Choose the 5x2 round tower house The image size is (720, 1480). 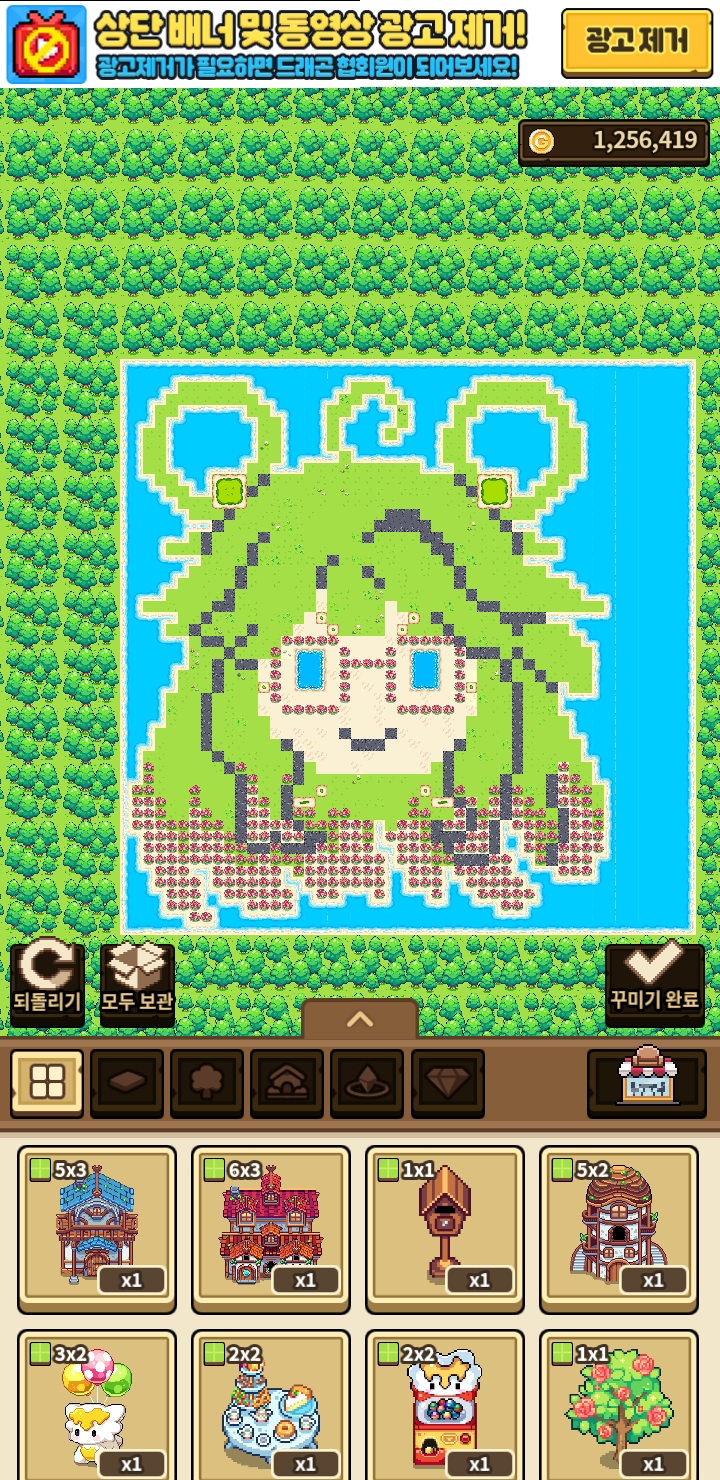click(x=619, y=1230)
